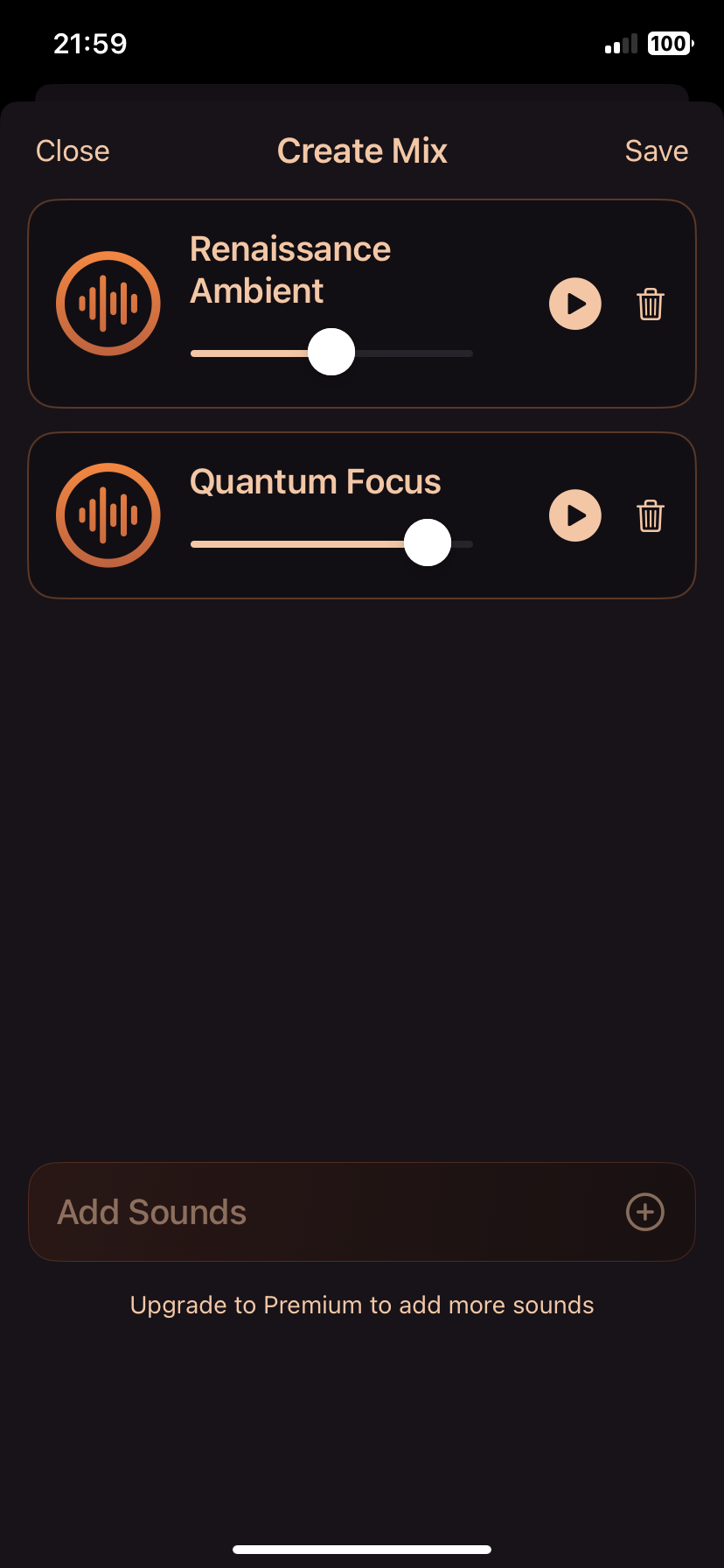Save the current mix
Viewport: 724px width, 1568px height.
pyautogui.click(x=656, y=151)
